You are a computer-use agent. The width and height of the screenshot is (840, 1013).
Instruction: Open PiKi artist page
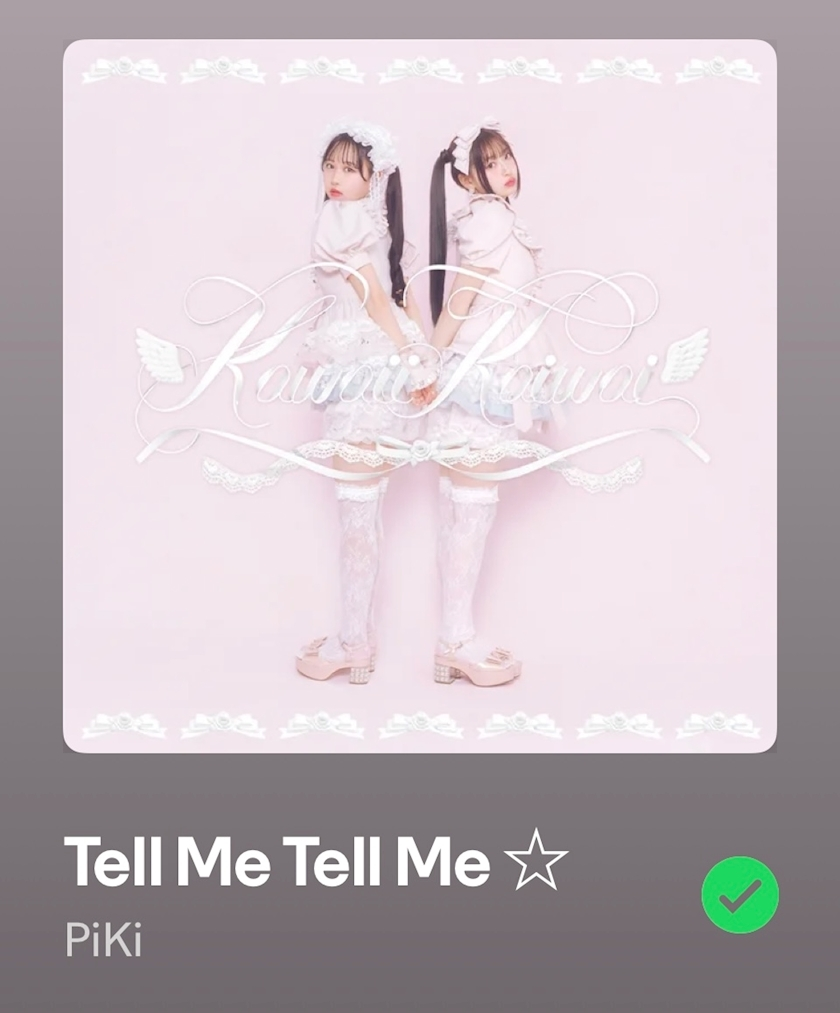[x=103, y=941]
